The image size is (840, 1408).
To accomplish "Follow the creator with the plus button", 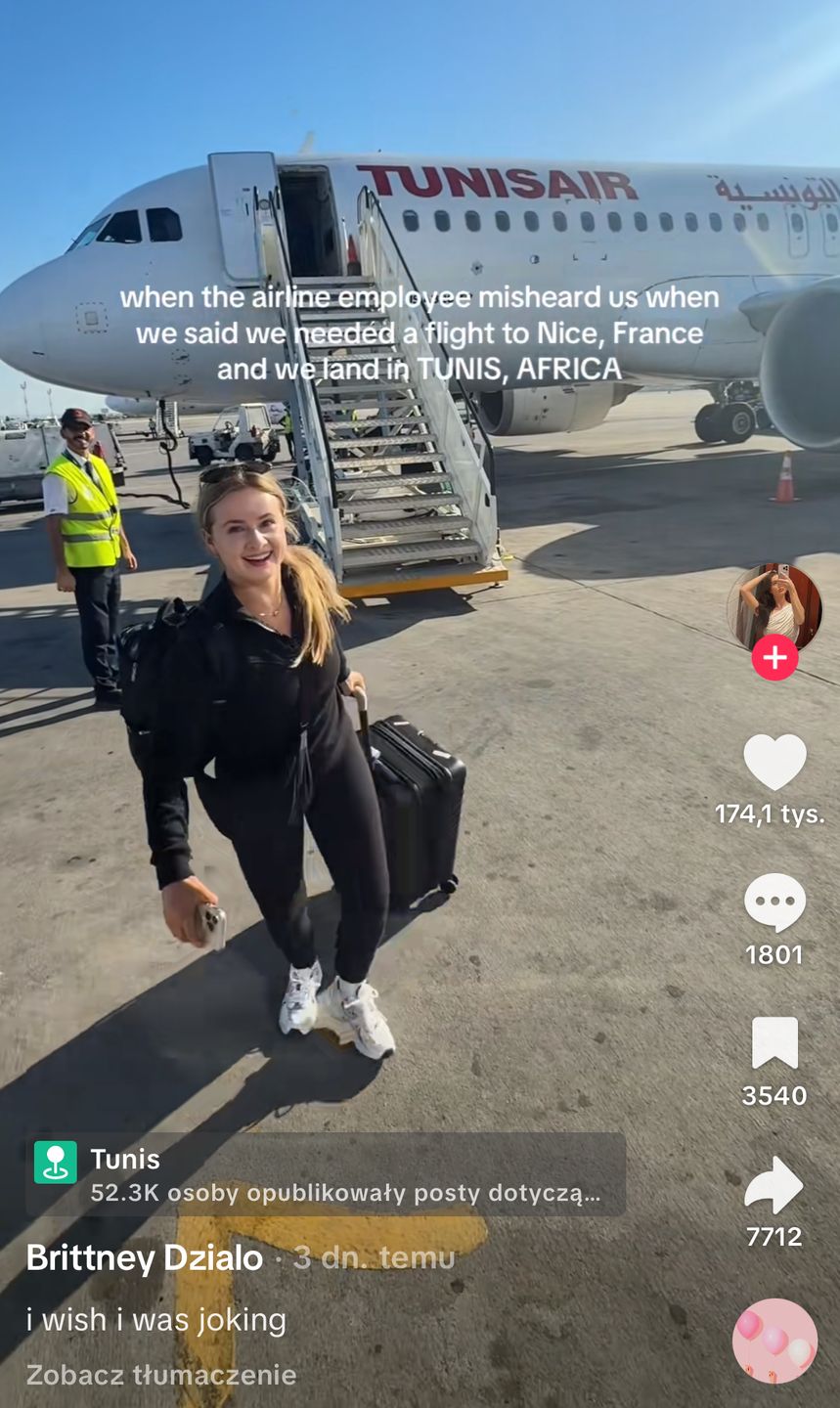I will [774, 658].
